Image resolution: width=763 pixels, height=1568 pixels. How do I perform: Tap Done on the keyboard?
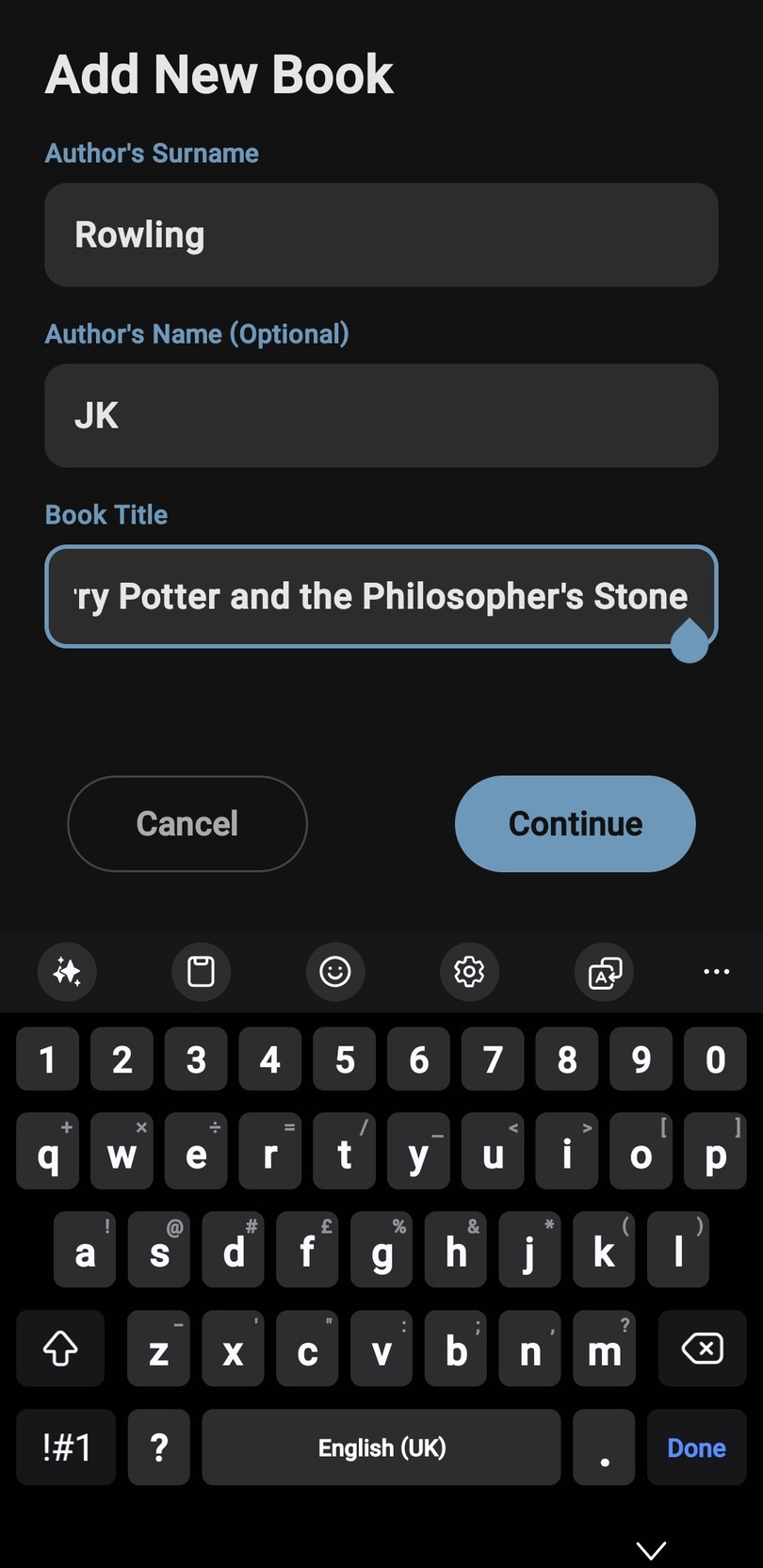click(x=696, y=1447)
